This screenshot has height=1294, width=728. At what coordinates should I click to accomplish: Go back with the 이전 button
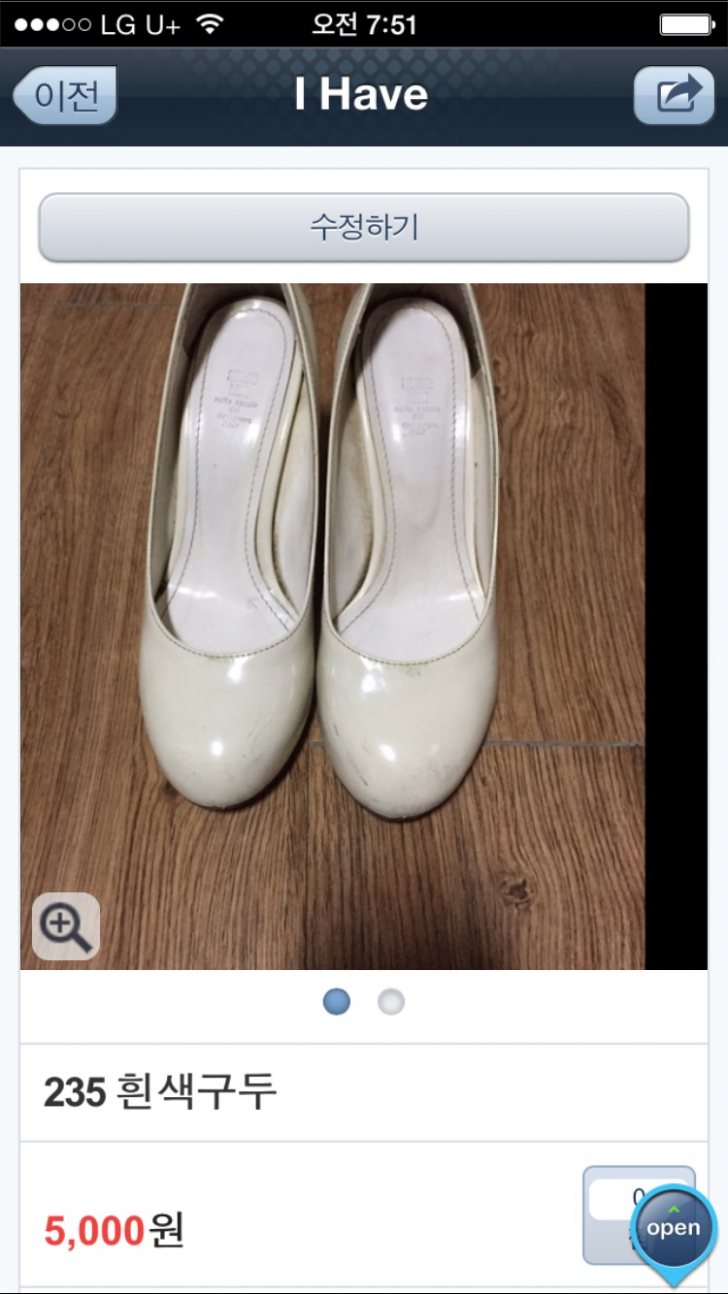tap(65, 96)
